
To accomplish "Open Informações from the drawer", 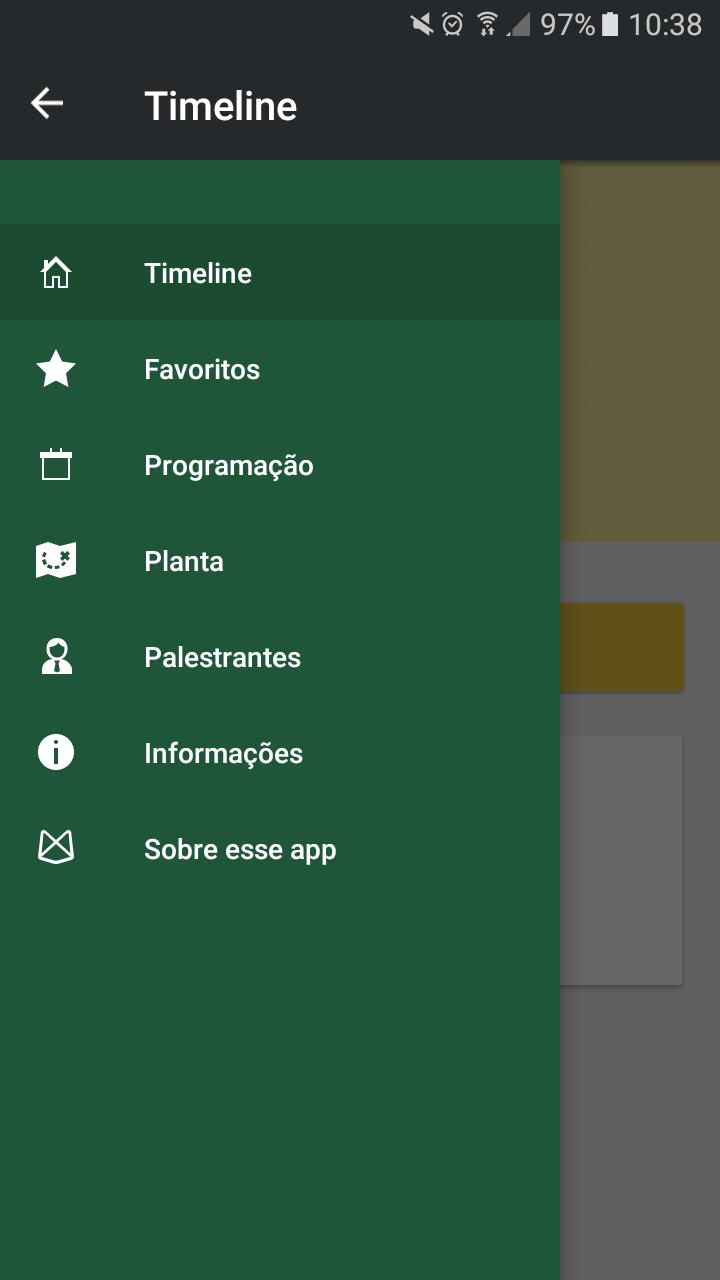I will [223, 753].
